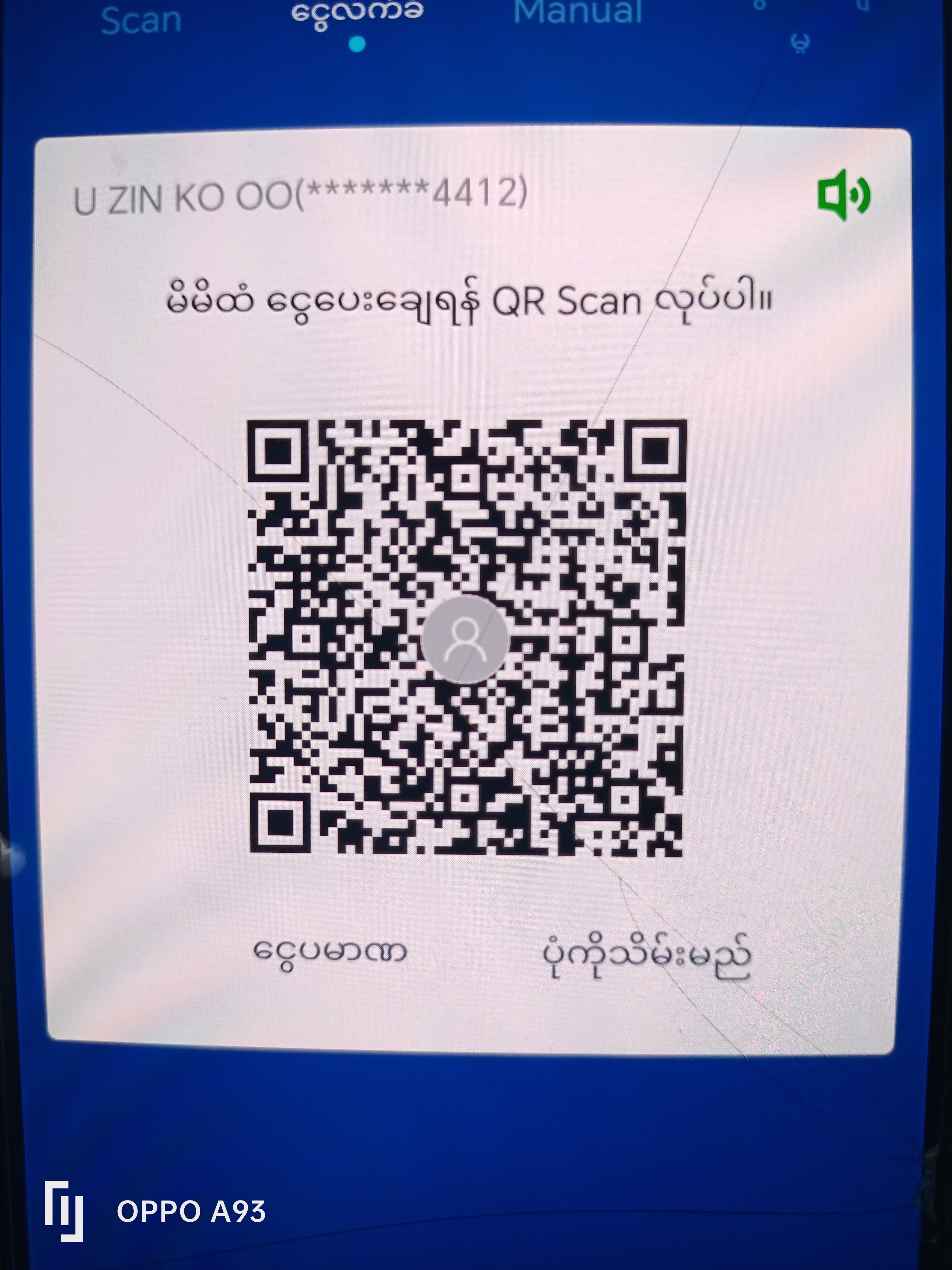Image resolution: width=952 pixels, height=1270 pixels.
Task: Select the ငွေလက်ခံ receive tab
Action: pos(358,13)
